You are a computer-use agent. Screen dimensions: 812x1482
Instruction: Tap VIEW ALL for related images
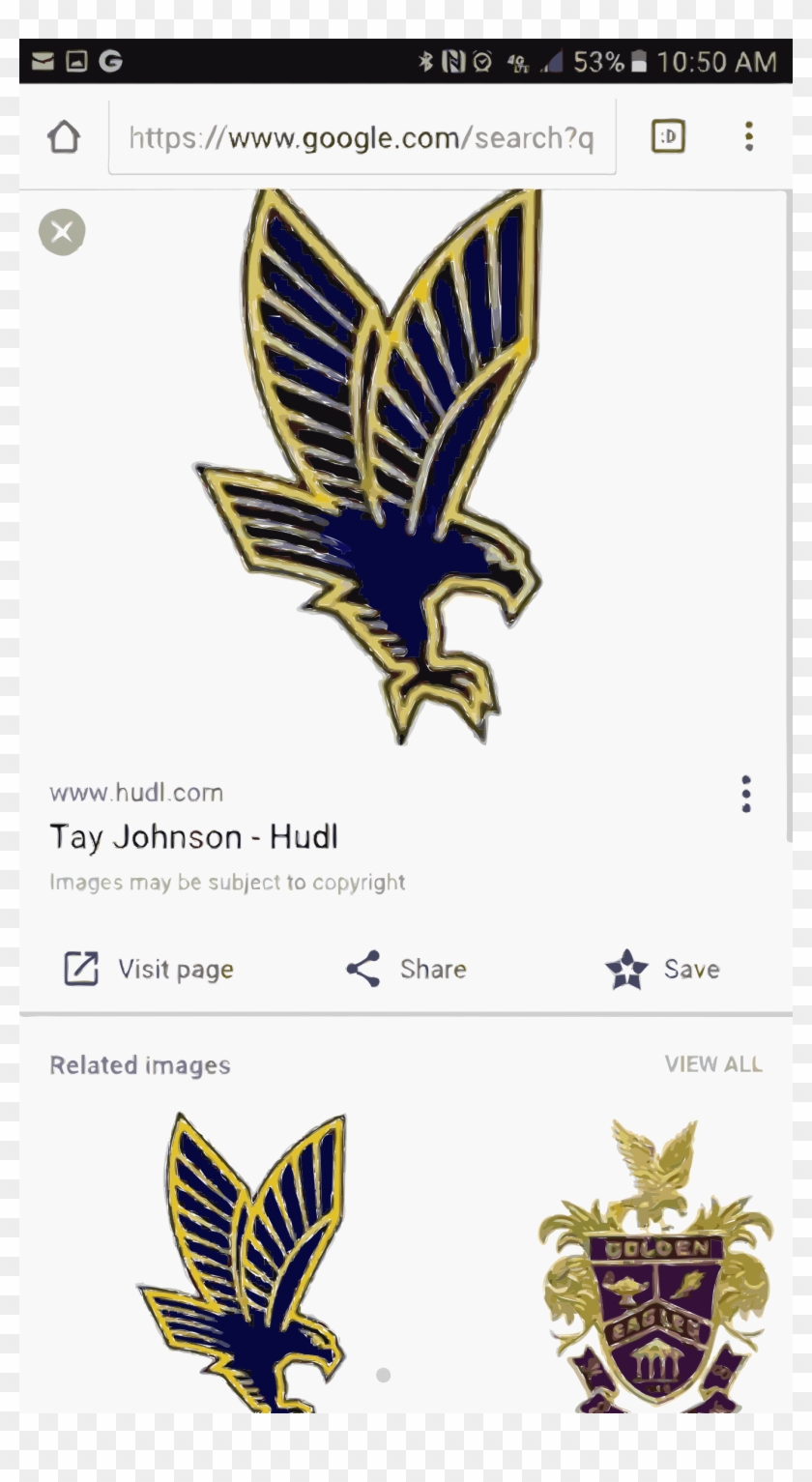712,1063
